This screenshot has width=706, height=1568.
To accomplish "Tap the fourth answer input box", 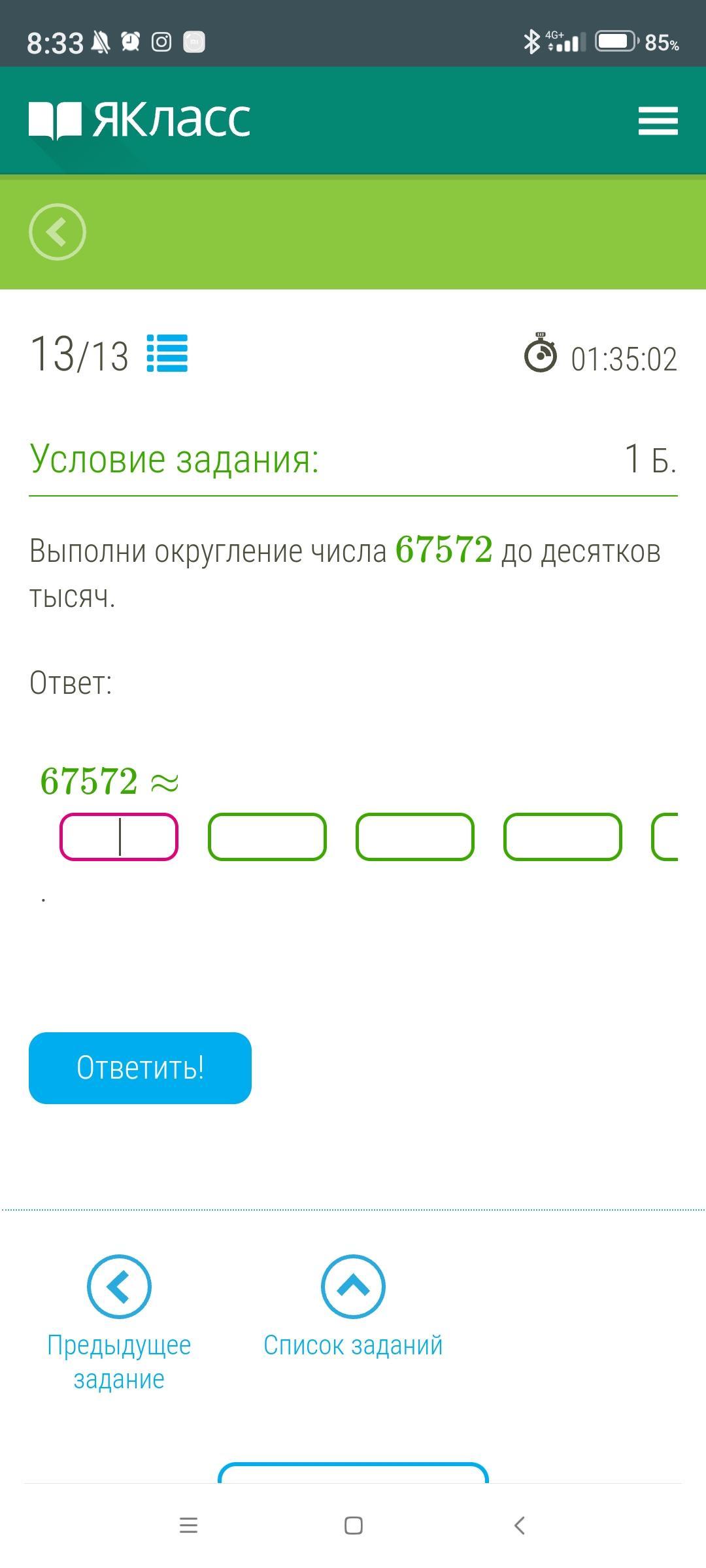I will tap(562, 837).
